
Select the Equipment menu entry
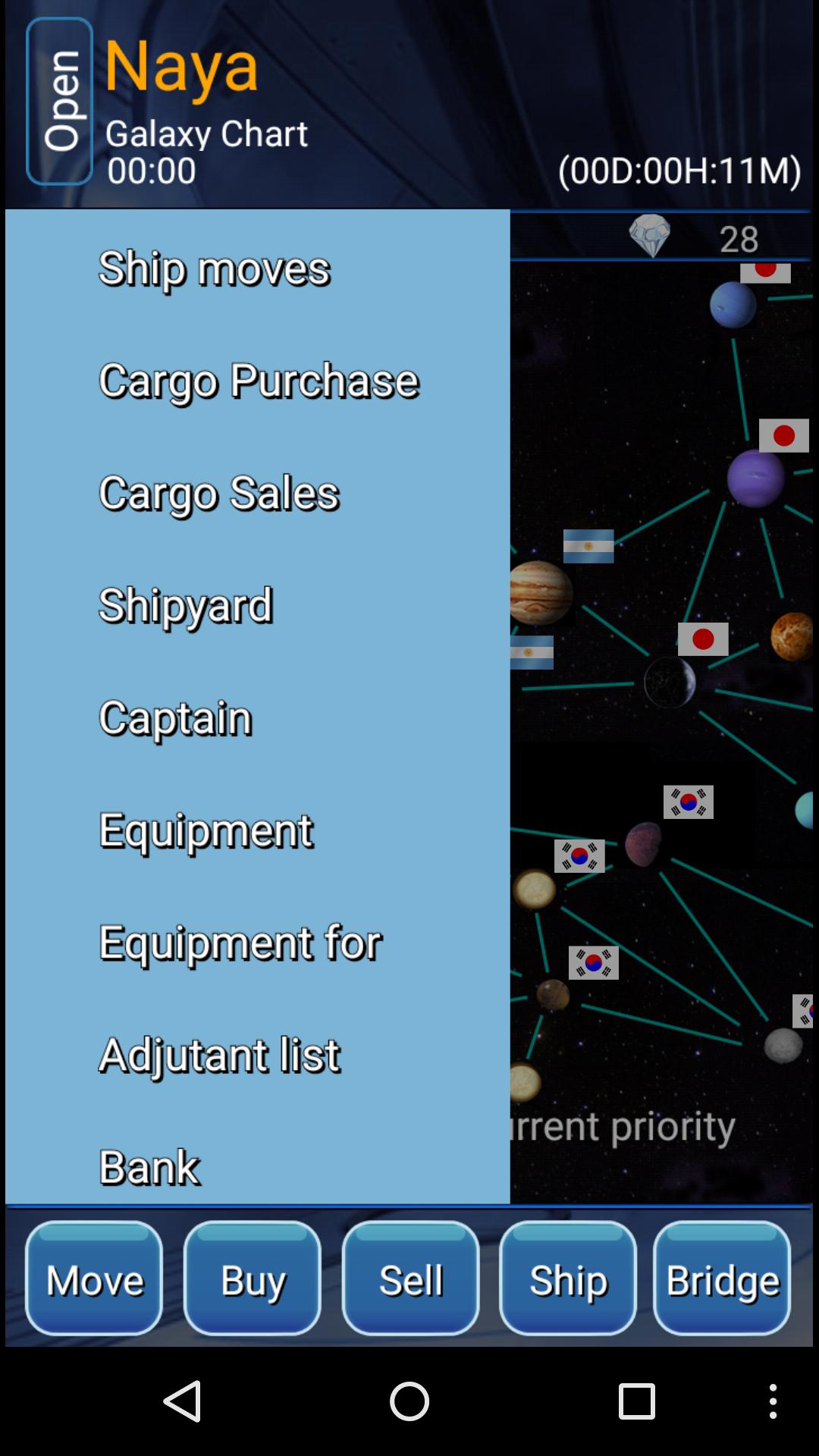pyautogui.click(x=206, y=829)
